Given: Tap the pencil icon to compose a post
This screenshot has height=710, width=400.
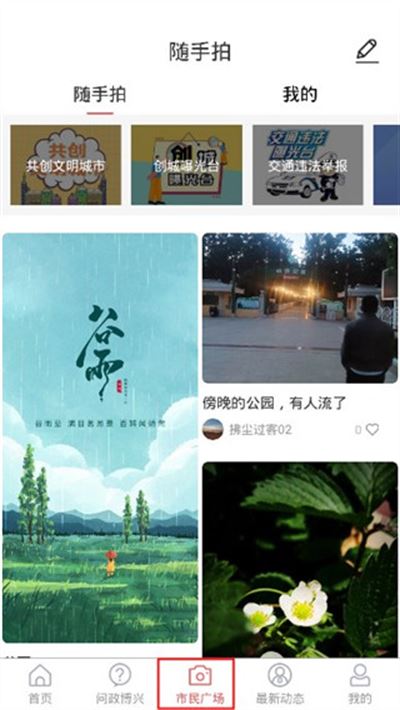Looking at the screenshot, I should coord(367,51).
